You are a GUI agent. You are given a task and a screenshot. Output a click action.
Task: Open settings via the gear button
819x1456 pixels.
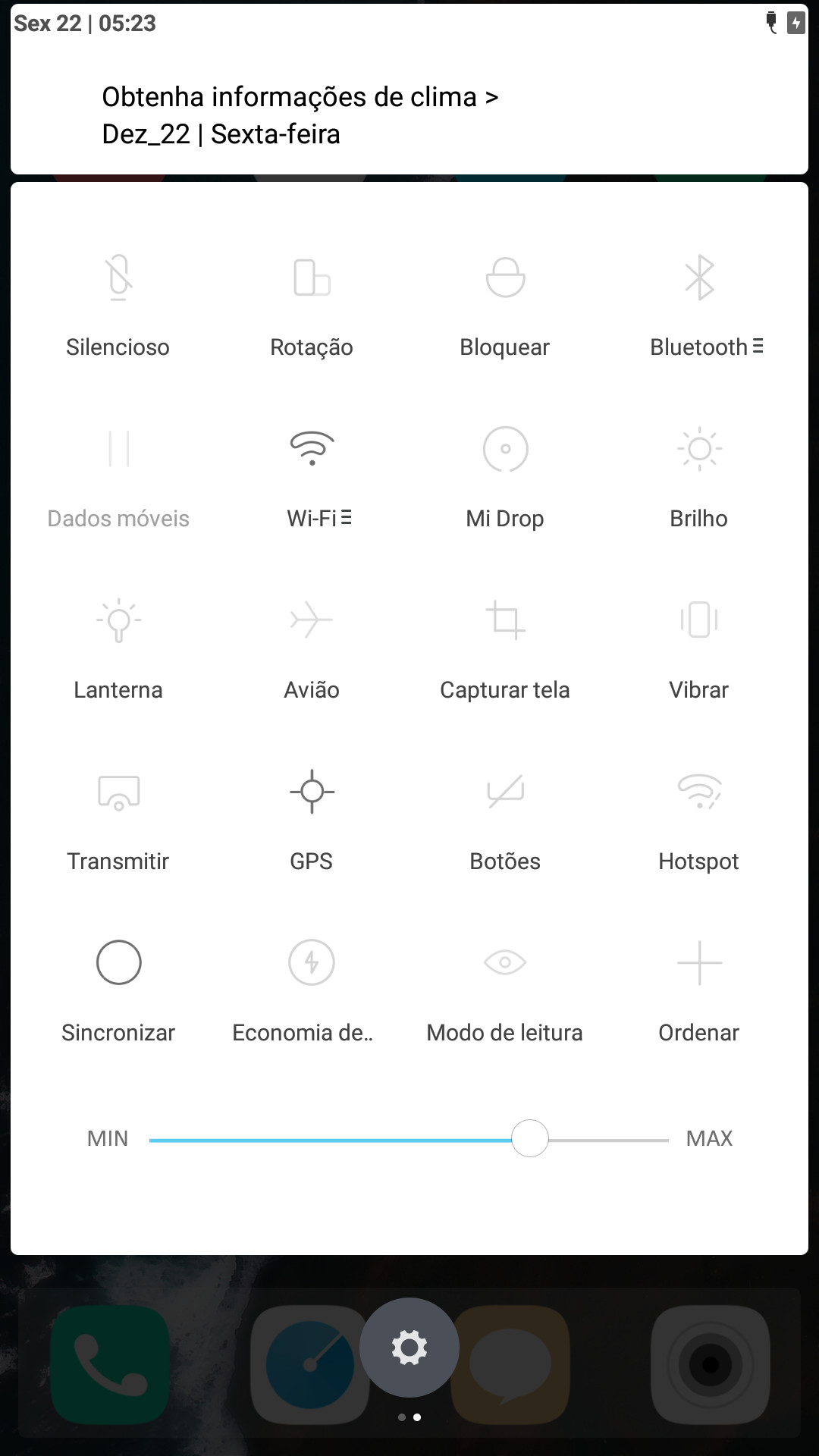pos(409,1348)
